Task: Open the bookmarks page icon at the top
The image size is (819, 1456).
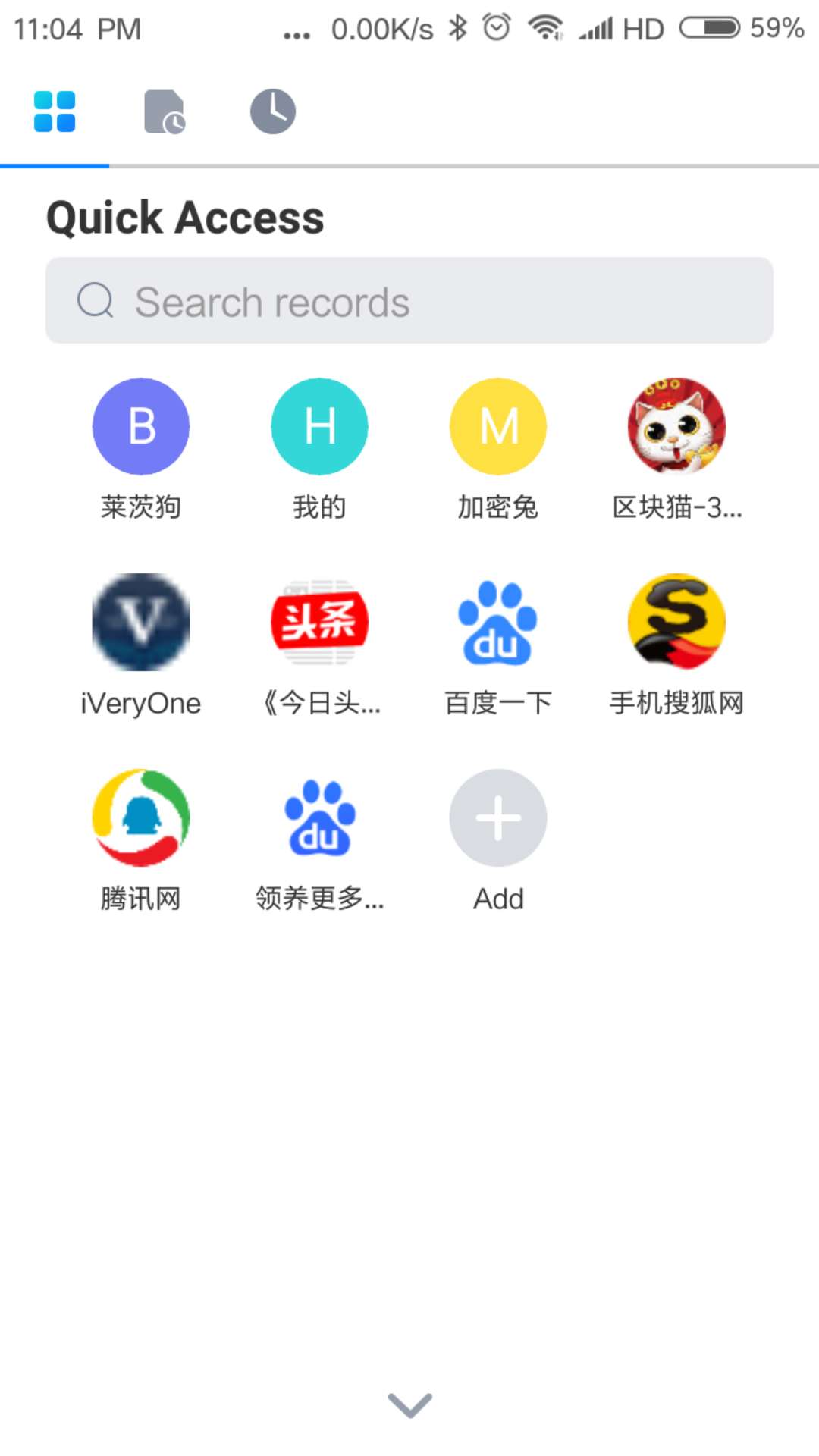Action: click(x=164, y=110)
